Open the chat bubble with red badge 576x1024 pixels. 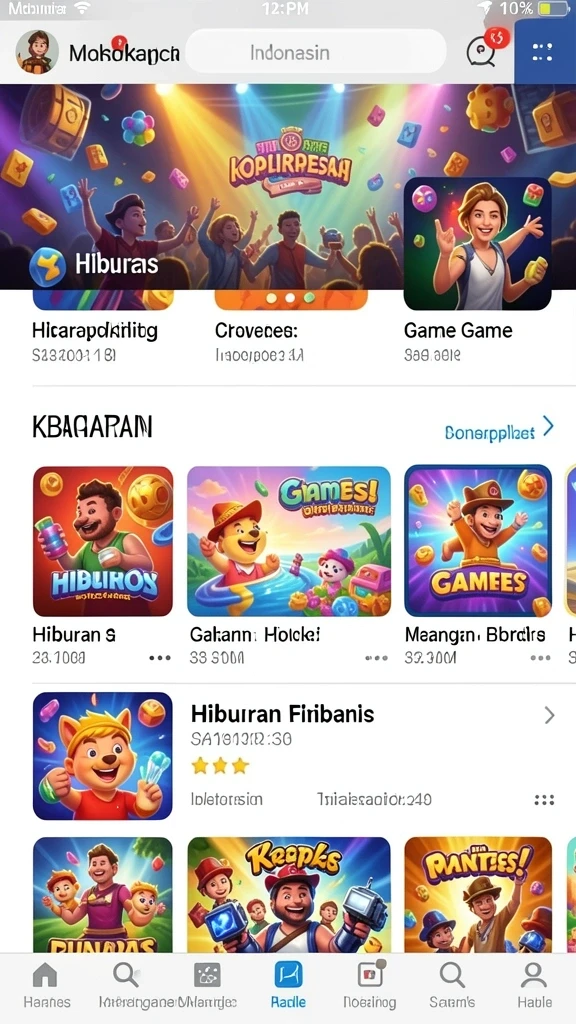click(481, 51)
